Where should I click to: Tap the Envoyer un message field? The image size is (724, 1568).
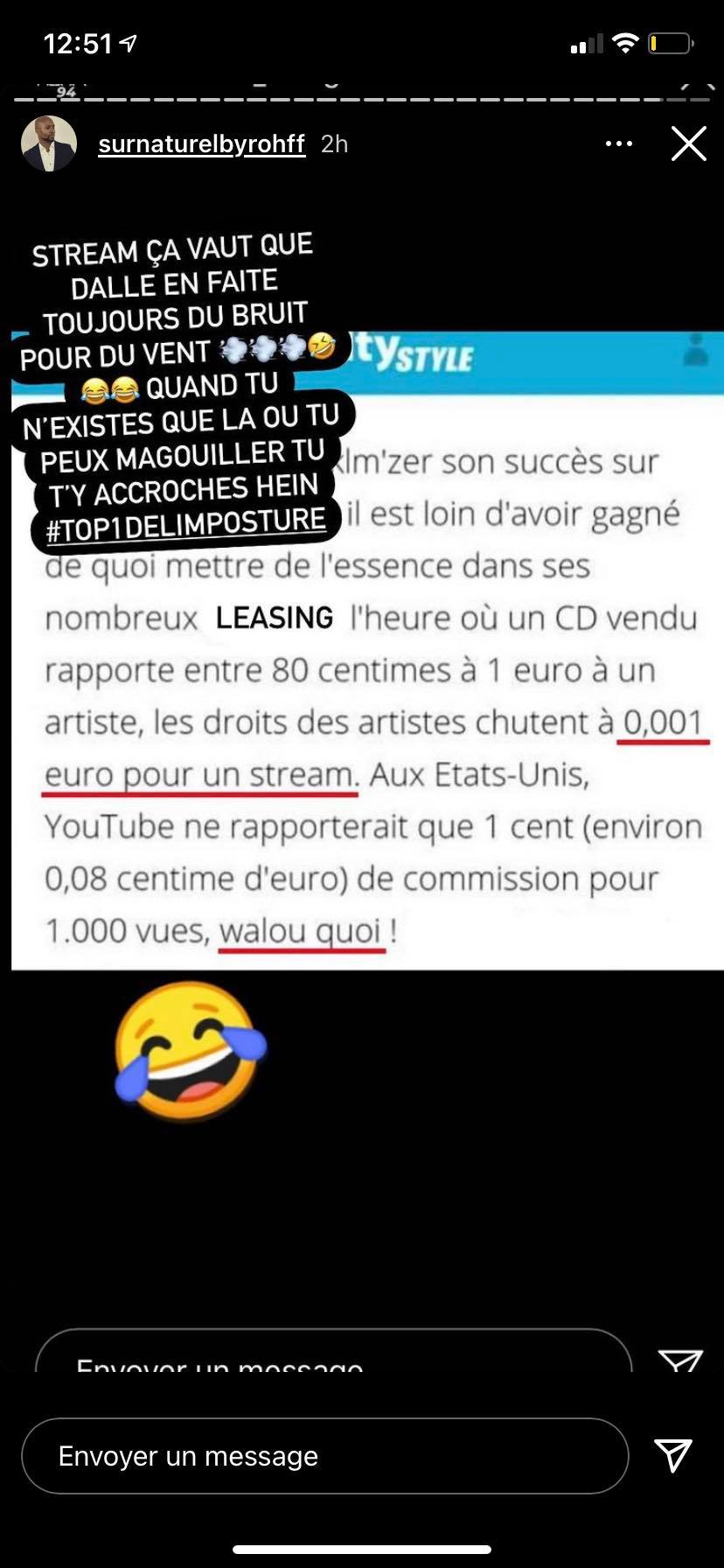[324, 1455]
